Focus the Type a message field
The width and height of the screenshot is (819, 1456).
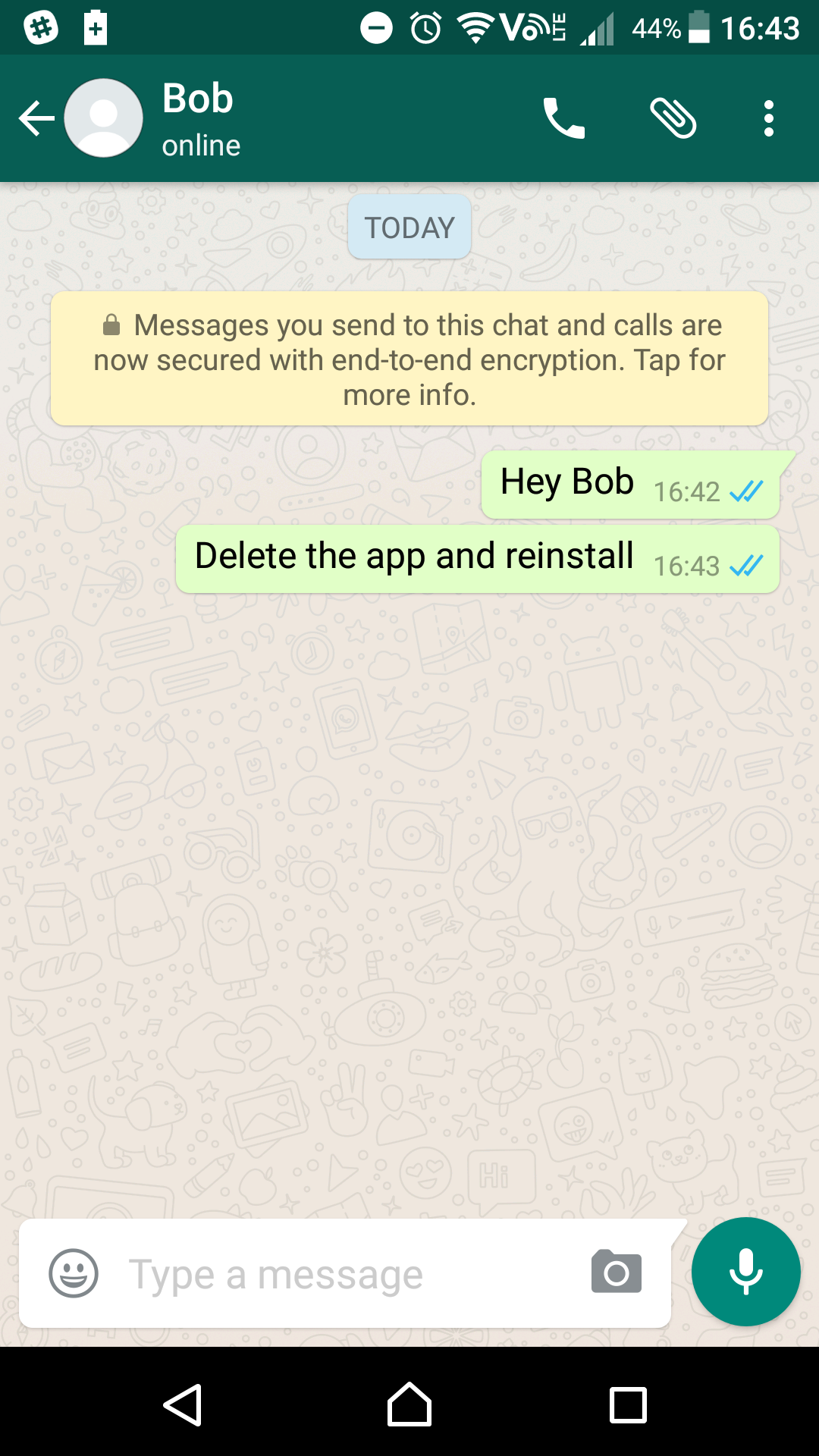click(x=341, y=1274)
